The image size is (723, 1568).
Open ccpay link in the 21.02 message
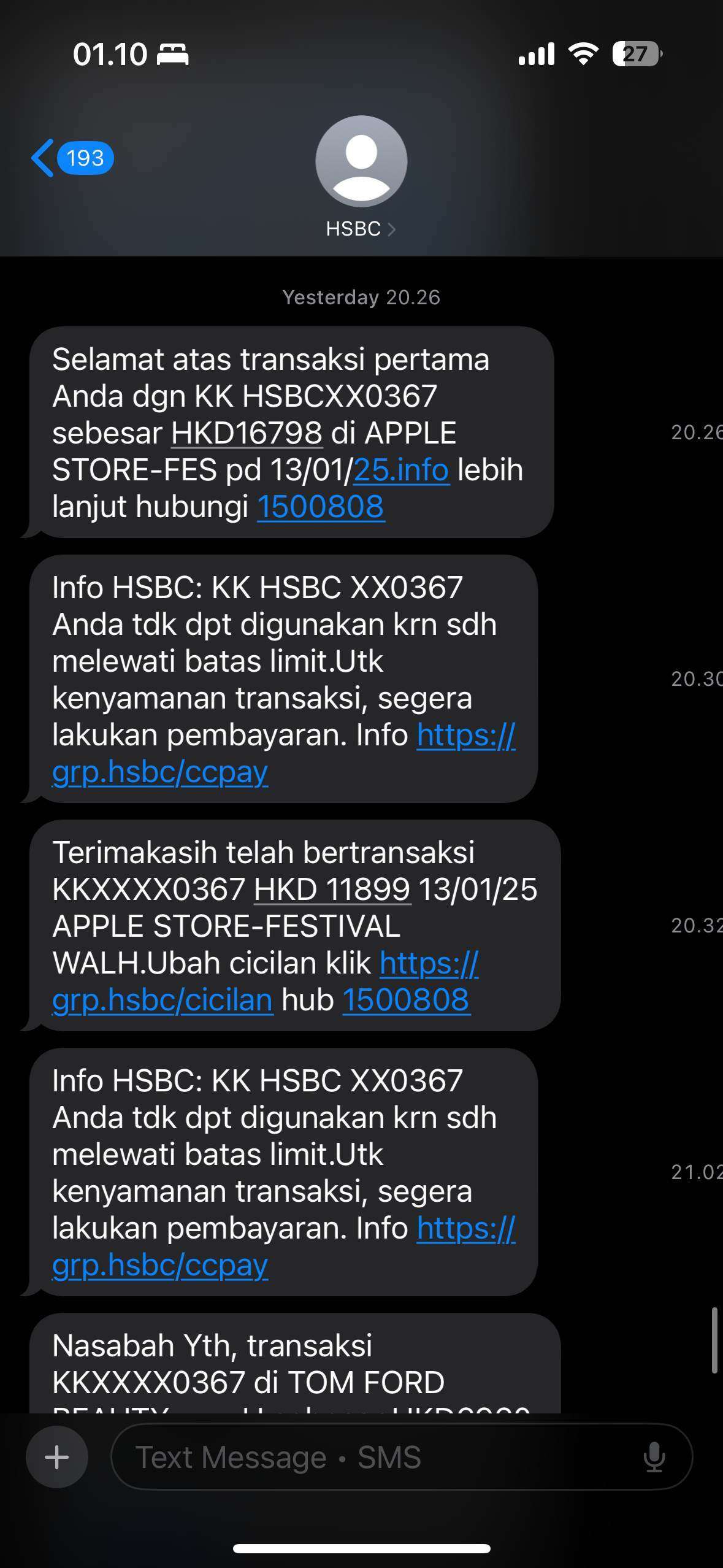pyautogui.click(x=283, y=1247)
